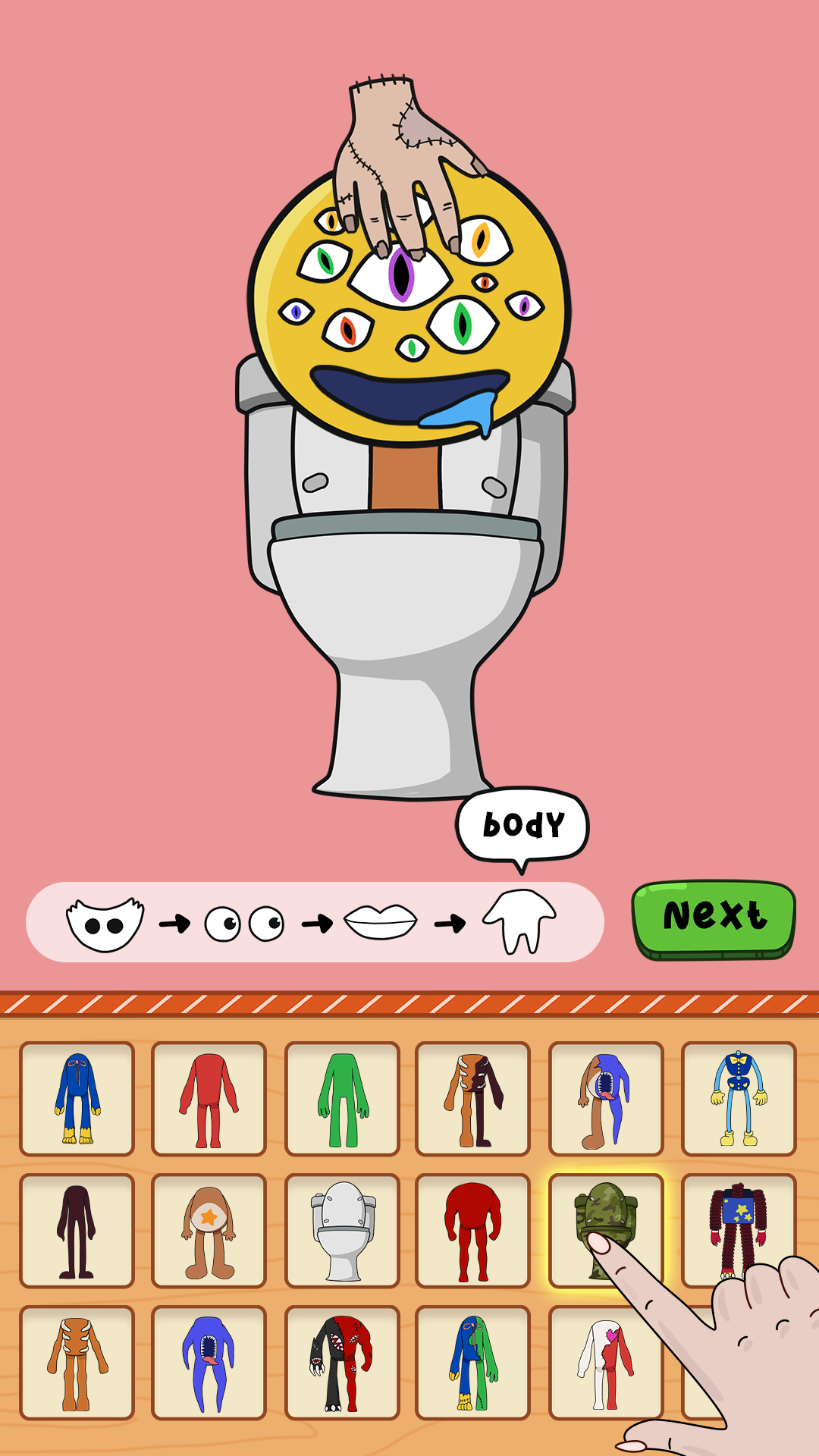Image resolution: width=819 pixels, height=1456 pixels.
Task: Open the body step hand icon
Action: (x=520, y=921)
